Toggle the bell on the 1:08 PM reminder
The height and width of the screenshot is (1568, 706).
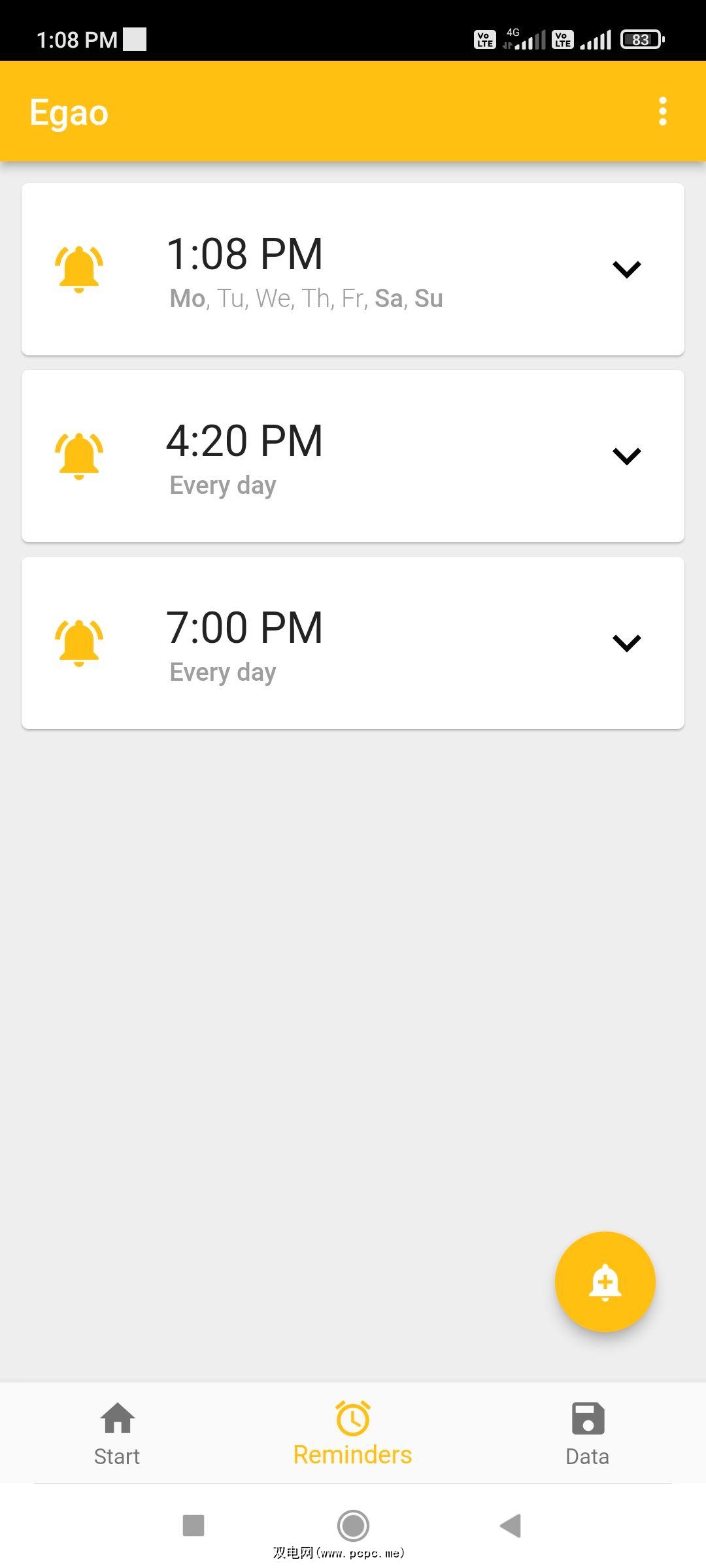(x=79, y=269)
